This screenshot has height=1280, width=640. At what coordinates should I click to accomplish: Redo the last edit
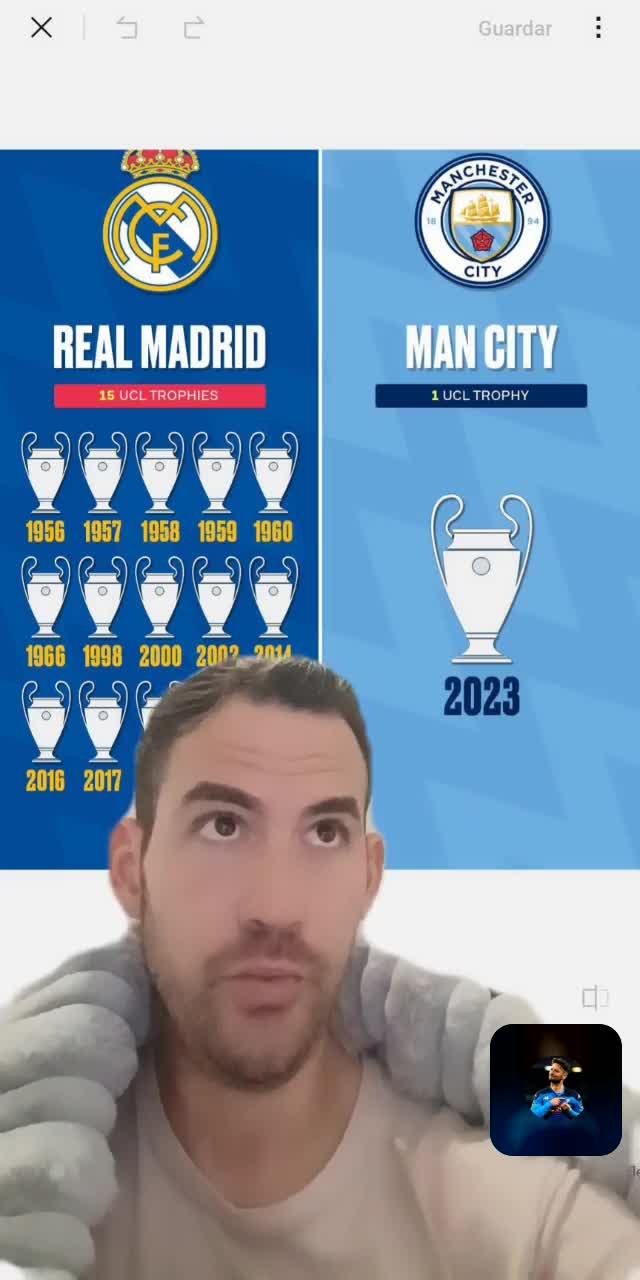194,28
